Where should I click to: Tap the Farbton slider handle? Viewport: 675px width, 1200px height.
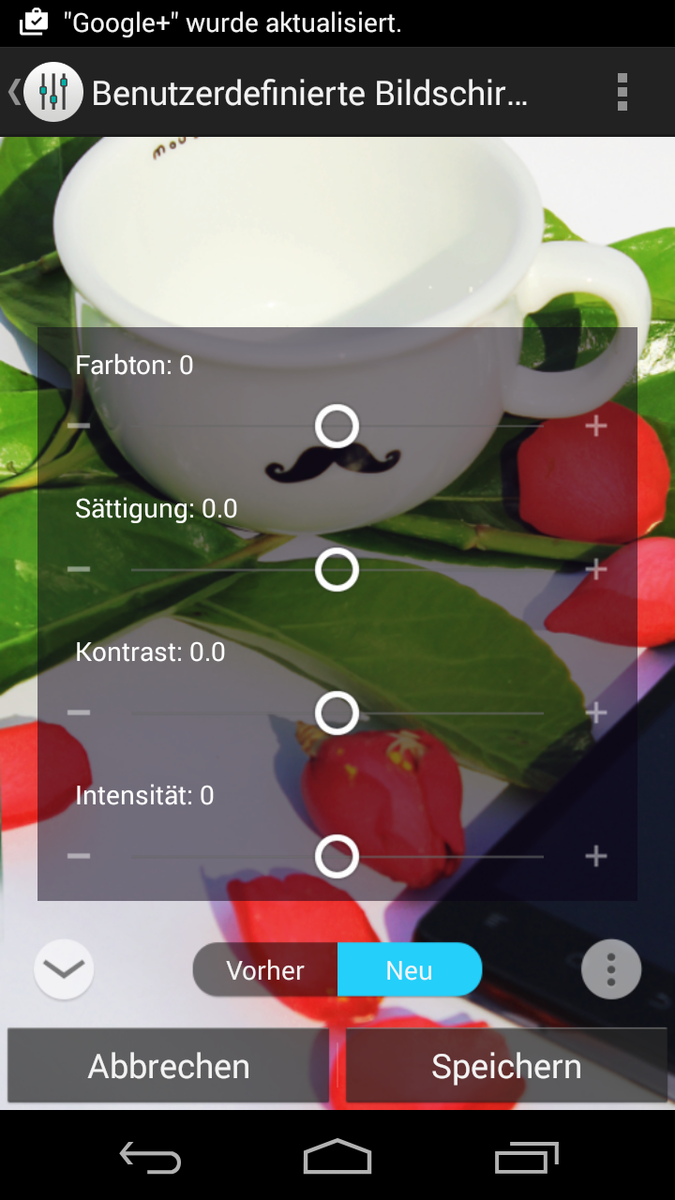pyautogui.click(x=337, y=426)
